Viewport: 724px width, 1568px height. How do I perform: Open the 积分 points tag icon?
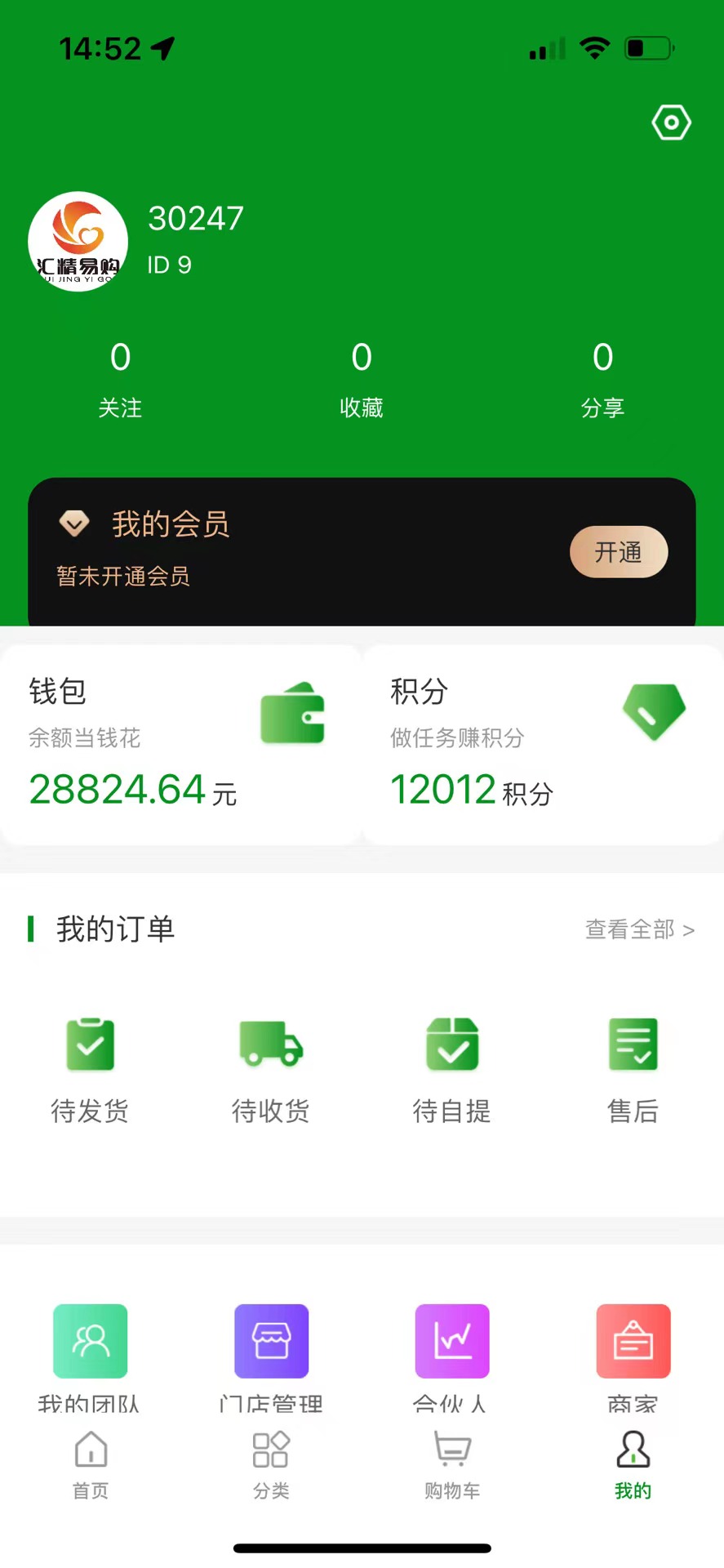pos(654,711)
